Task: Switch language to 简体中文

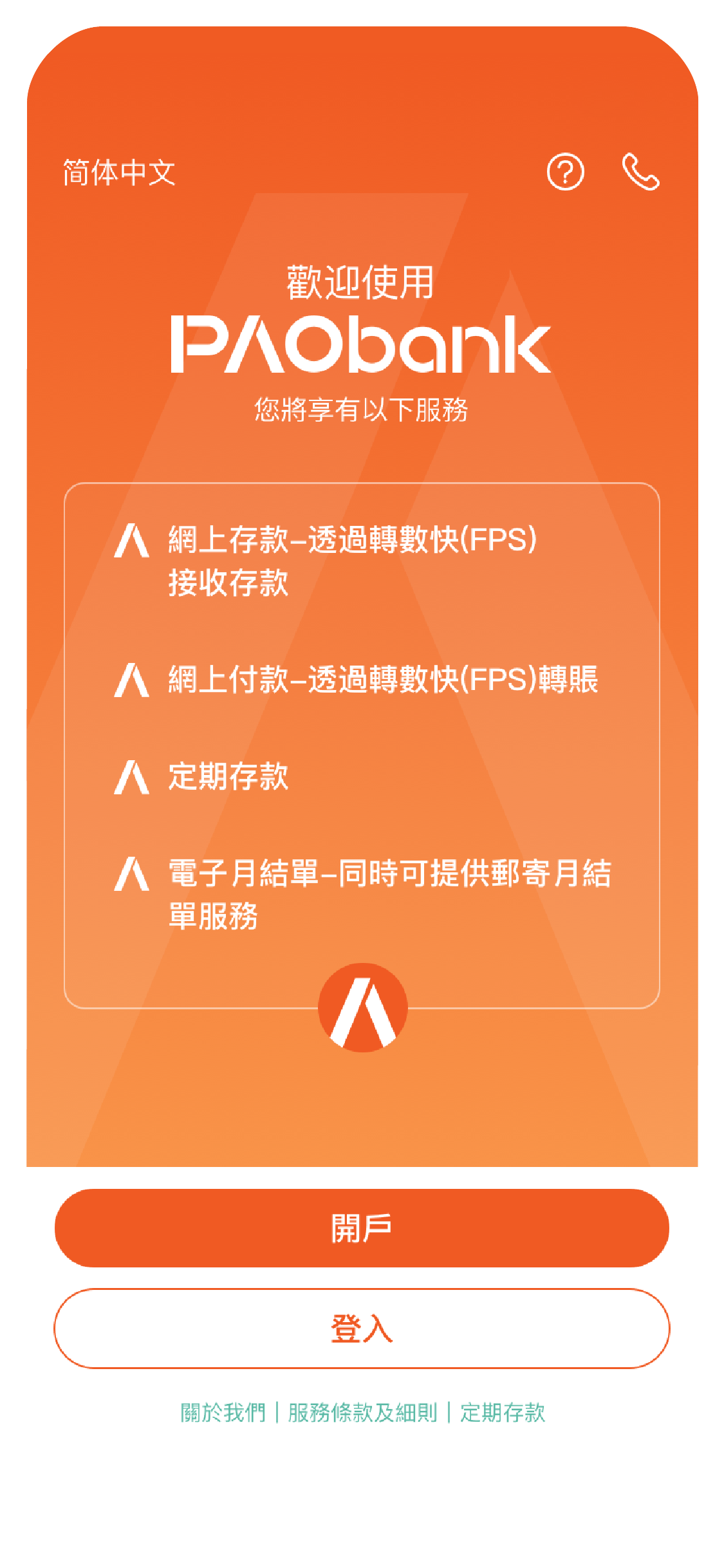Action: point(119,173)
